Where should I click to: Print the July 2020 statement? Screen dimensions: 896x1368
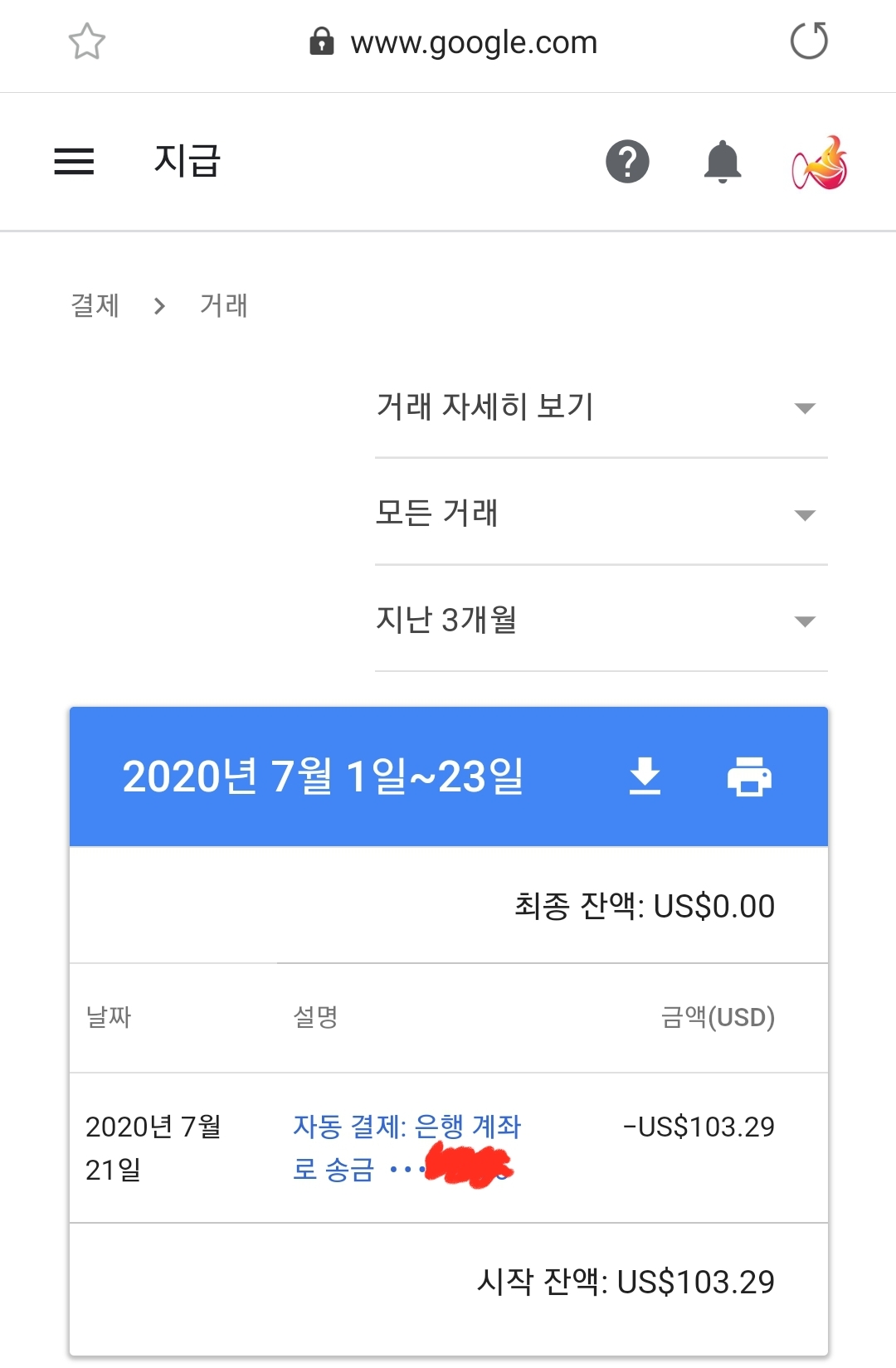(x=749, y=776)
